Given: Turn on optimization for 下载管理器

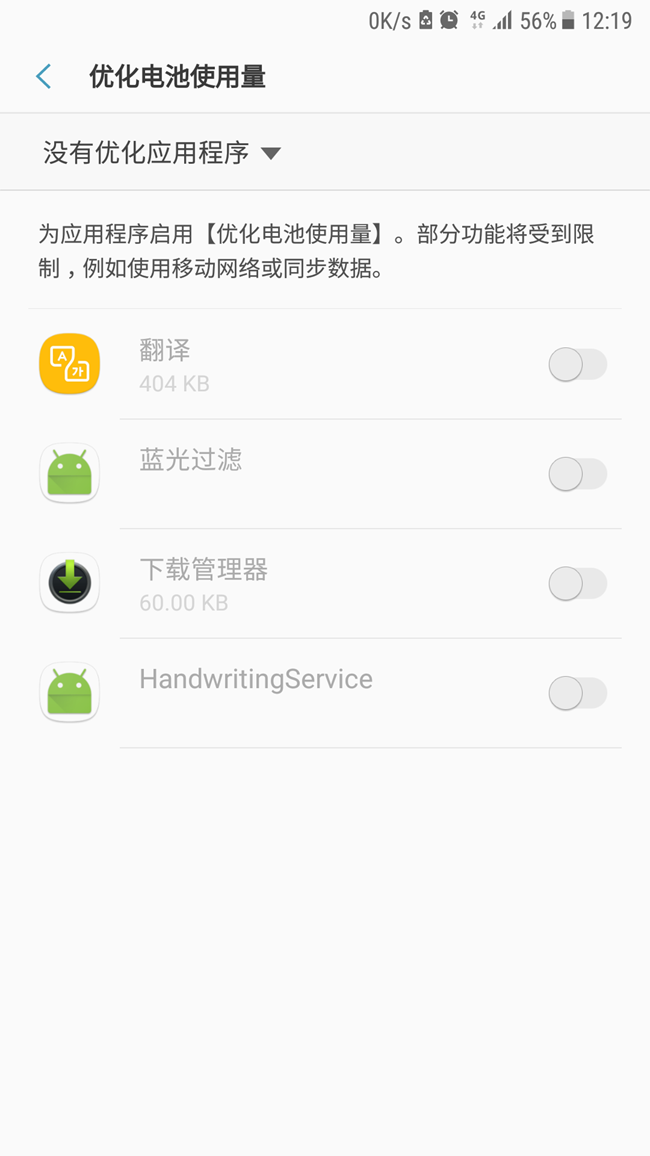Looking at the screenshot, I should [577, 584].
